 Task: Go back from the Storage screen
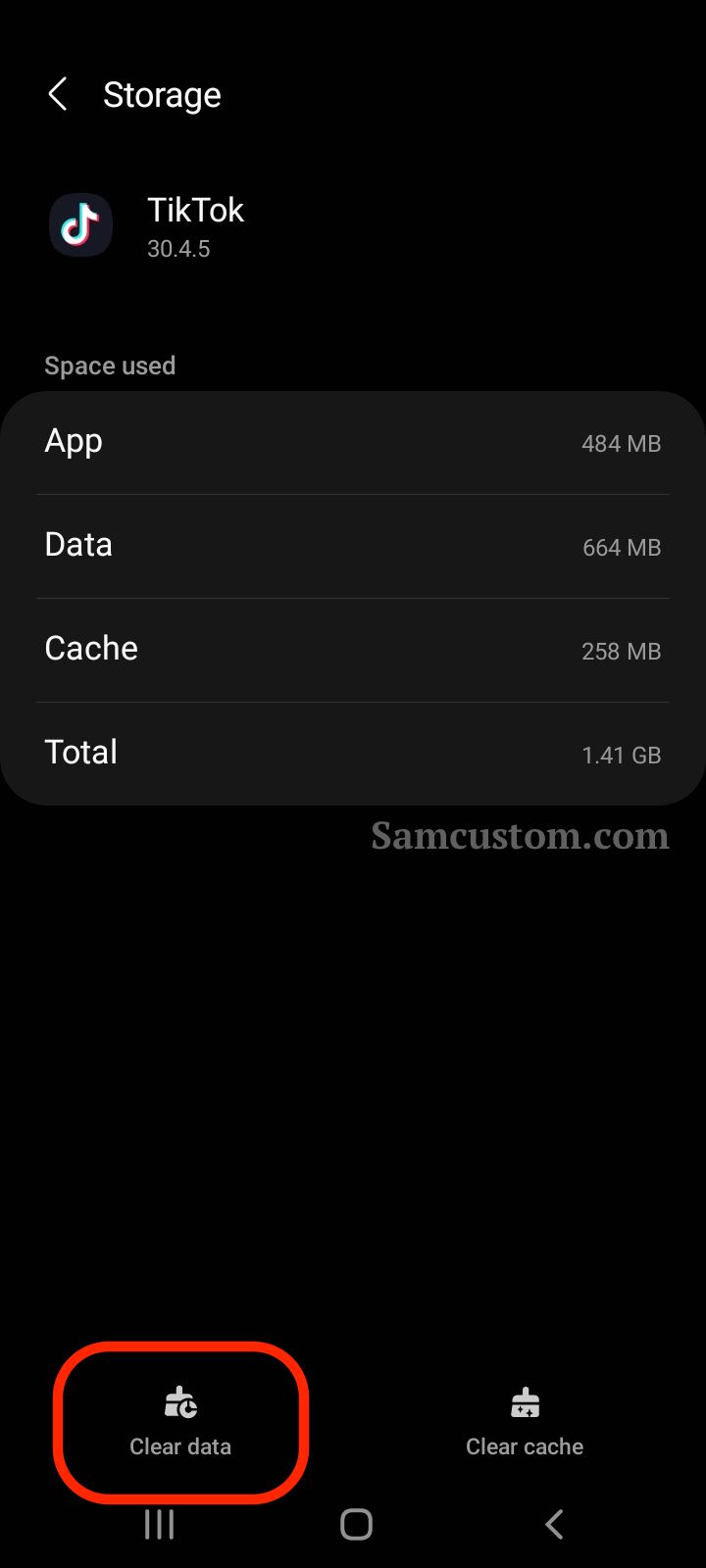click(58, 95)
